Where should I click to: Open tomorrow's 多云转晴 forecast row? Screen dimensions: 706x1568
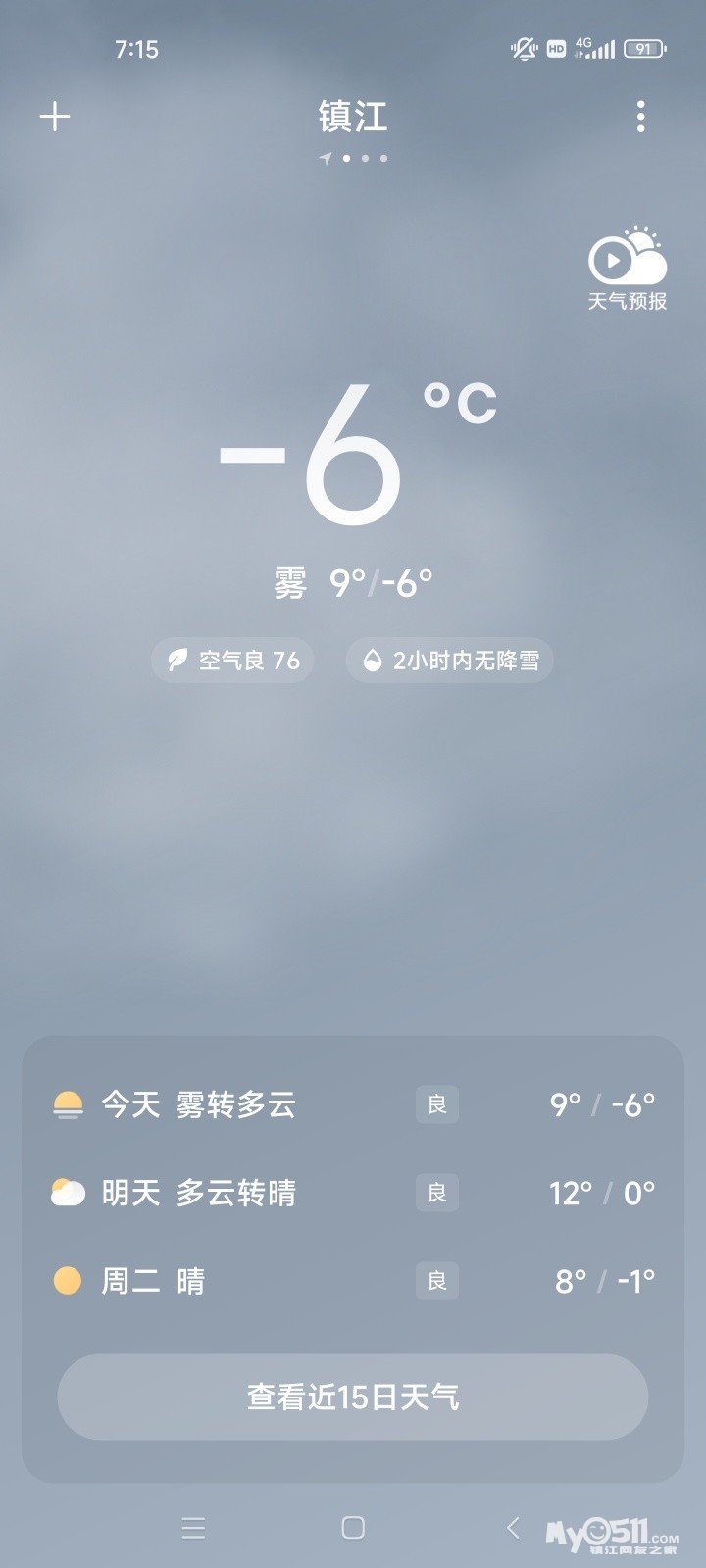(353, 1193)
